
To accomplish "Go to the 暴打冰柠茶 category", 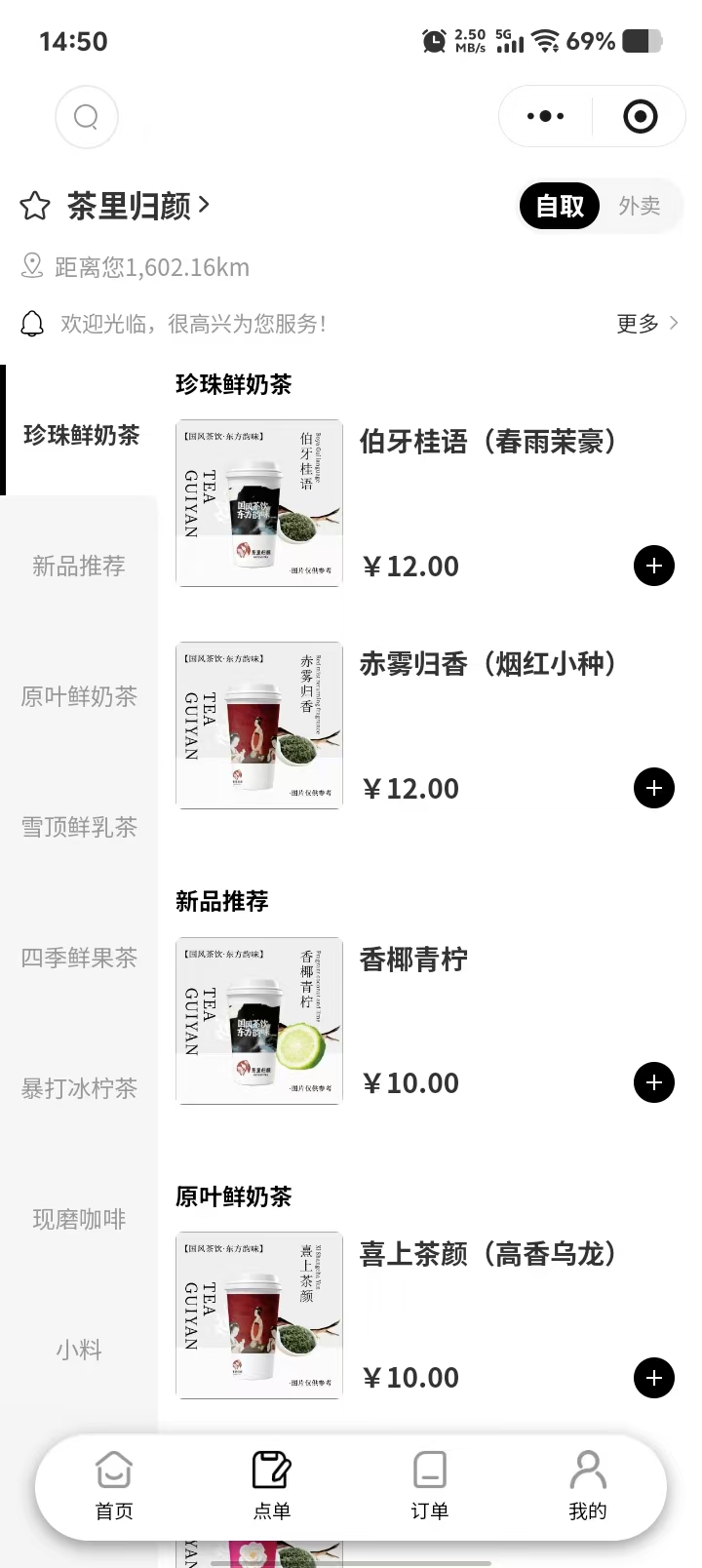I will pyautogui.click(x=79, y=1089).
